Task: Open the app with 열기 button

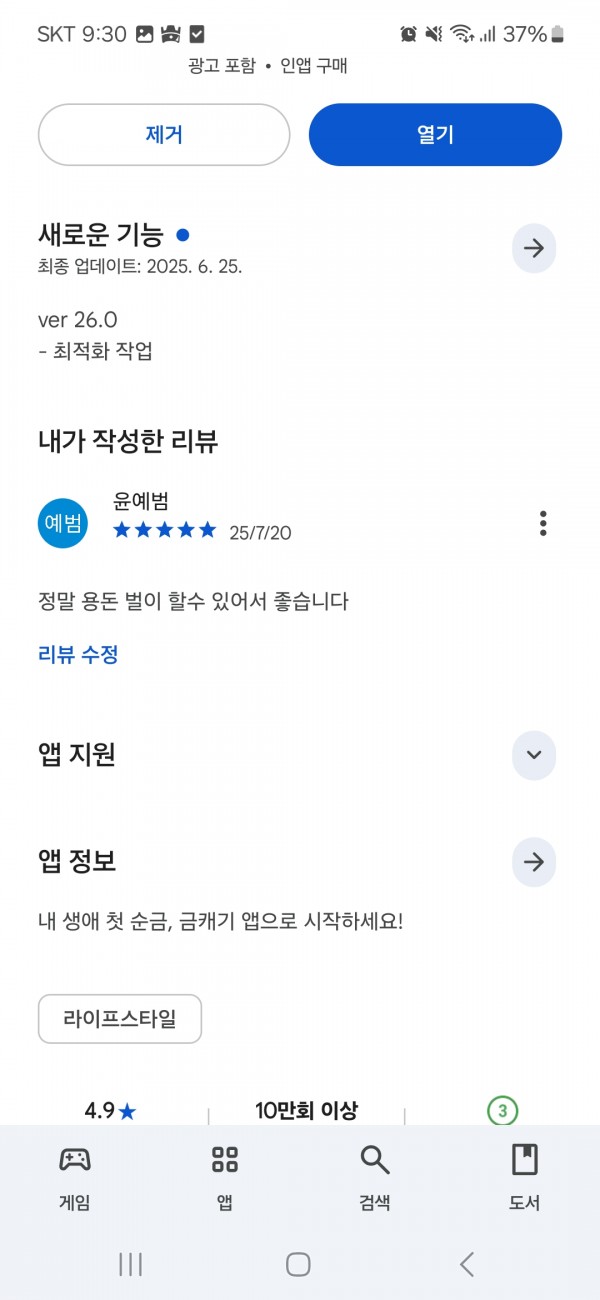Action: [x=435, y=135]
